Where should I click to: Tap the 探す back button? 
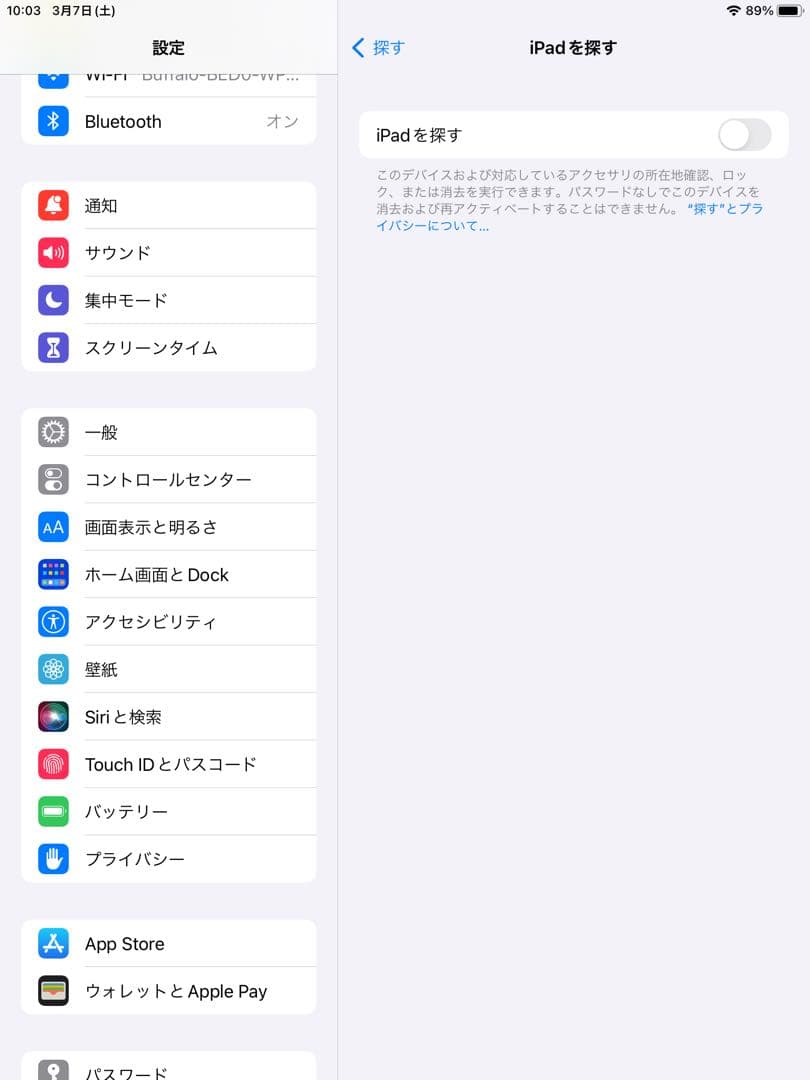pyautogui.click(x=379, y=47)
